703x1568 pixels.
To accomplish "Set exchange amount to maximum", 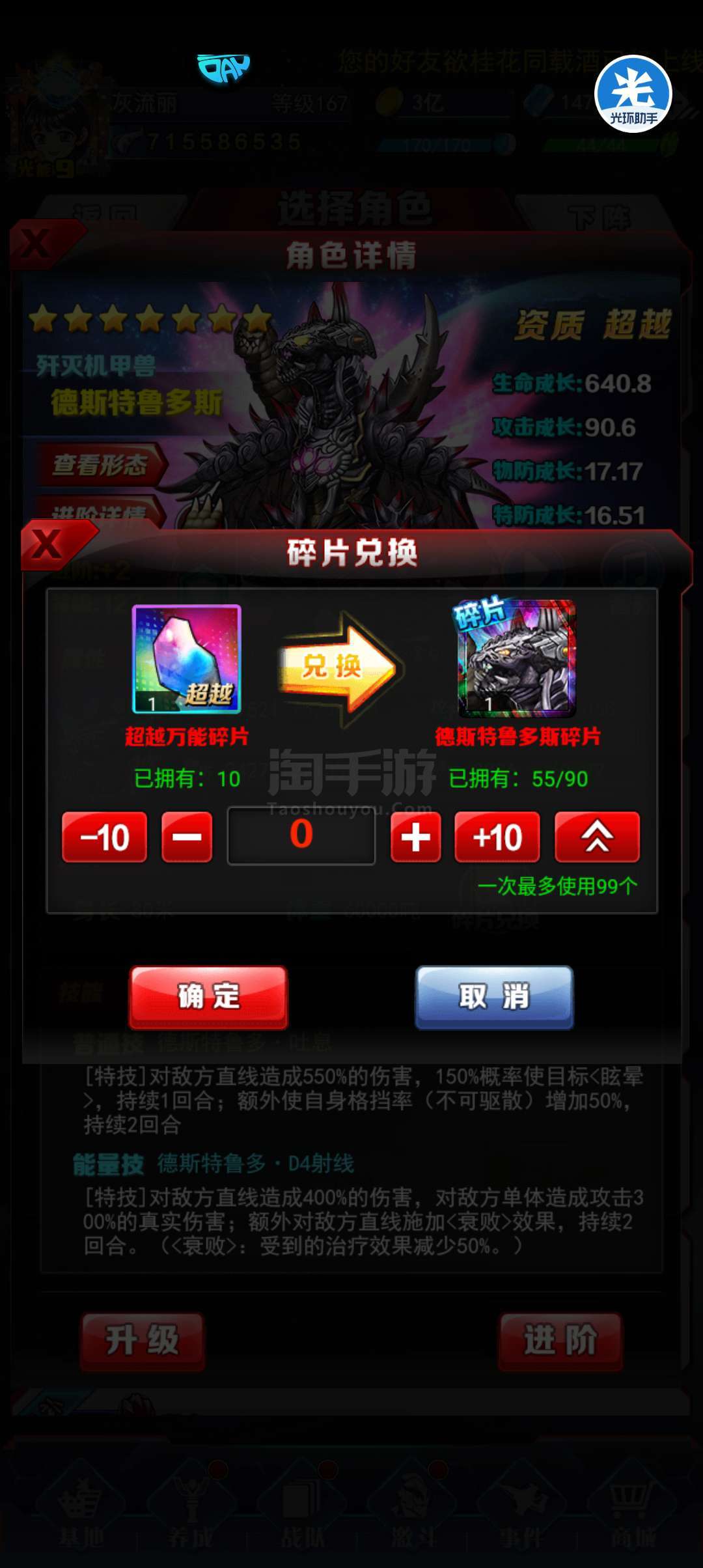I will [x=597, y=837].
